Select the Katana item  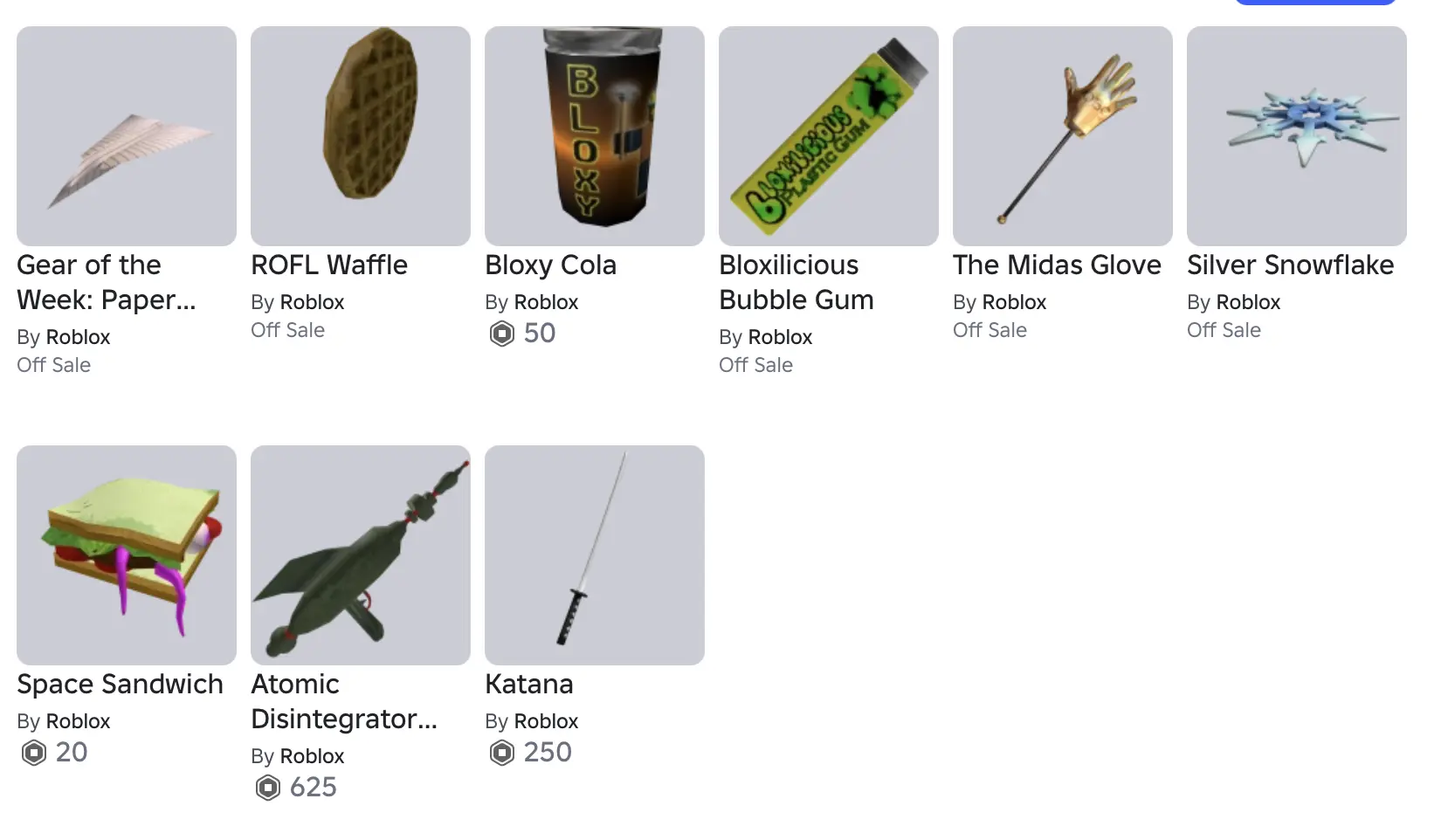tap(594, 555)
